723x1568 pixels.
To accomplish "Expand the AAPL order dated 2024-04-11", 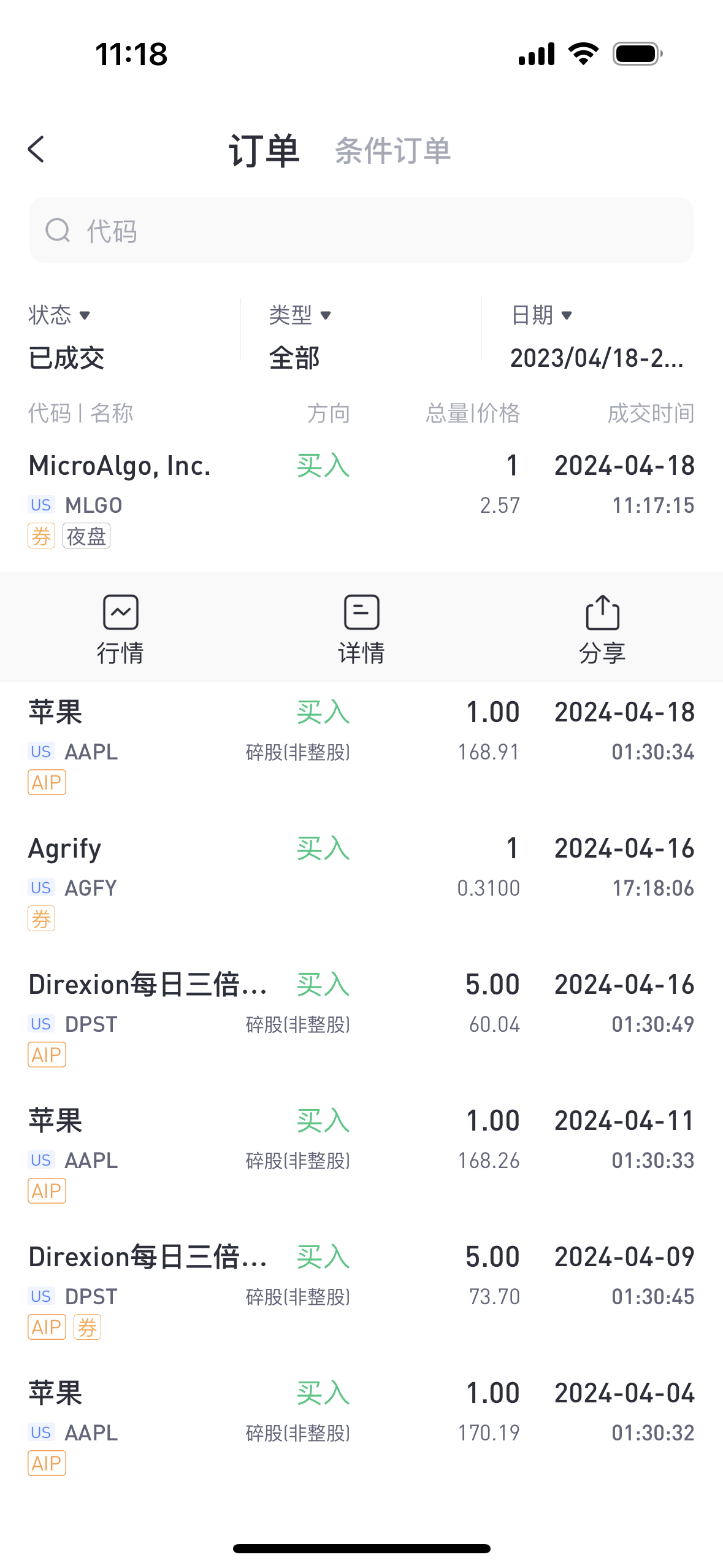I will [361, 1156].
